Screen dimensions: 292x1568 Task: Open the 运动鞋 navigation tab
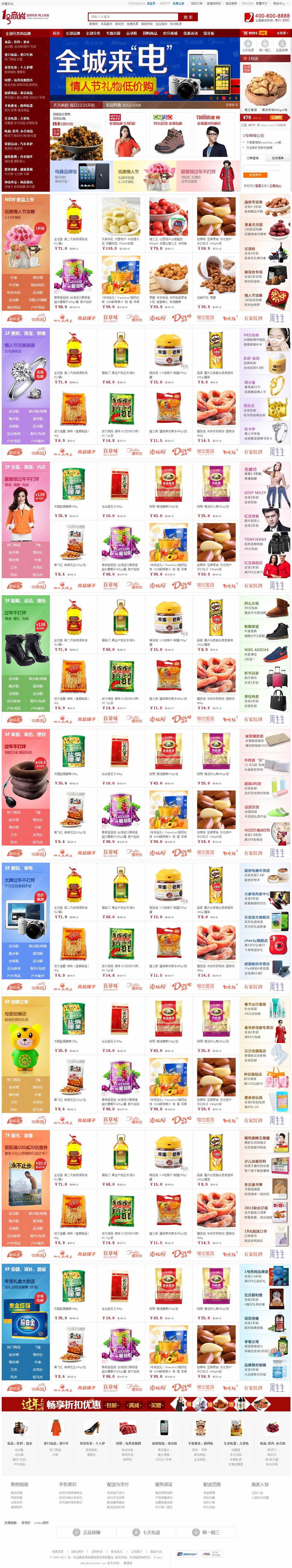coord(132,34)
